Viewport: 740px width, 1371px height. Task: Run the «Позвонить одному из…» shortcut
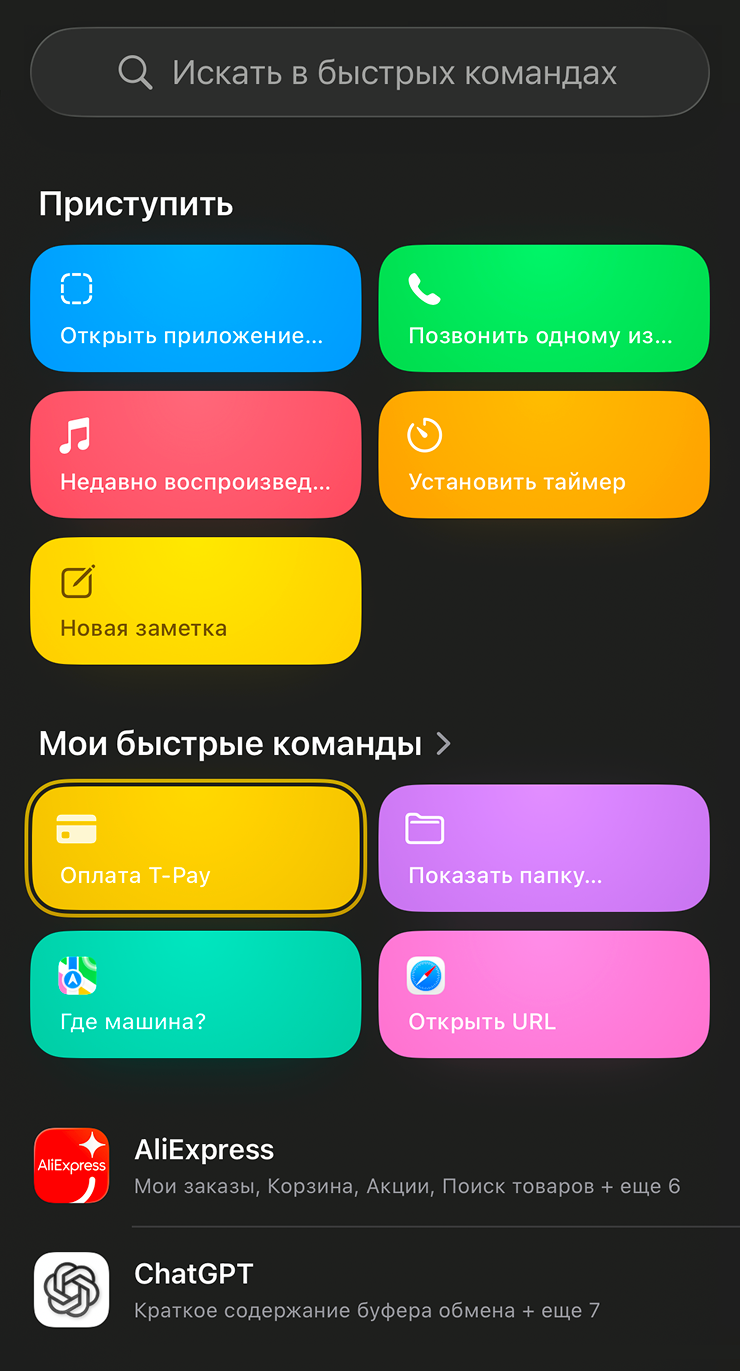point(543,308)
